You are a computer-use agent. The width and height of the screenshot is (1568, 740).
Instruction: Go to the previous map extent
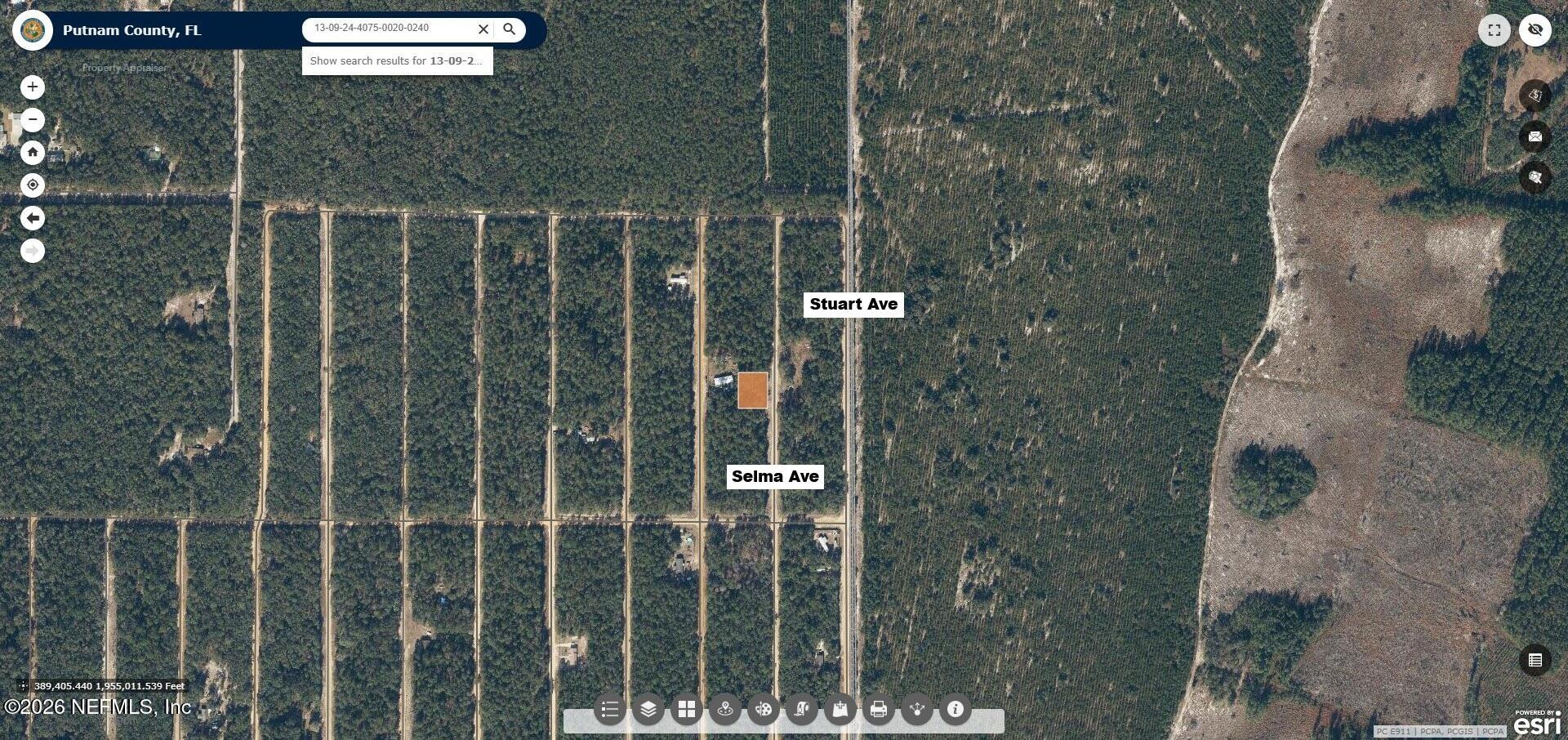pyautogui.click(x=33, y=218)
